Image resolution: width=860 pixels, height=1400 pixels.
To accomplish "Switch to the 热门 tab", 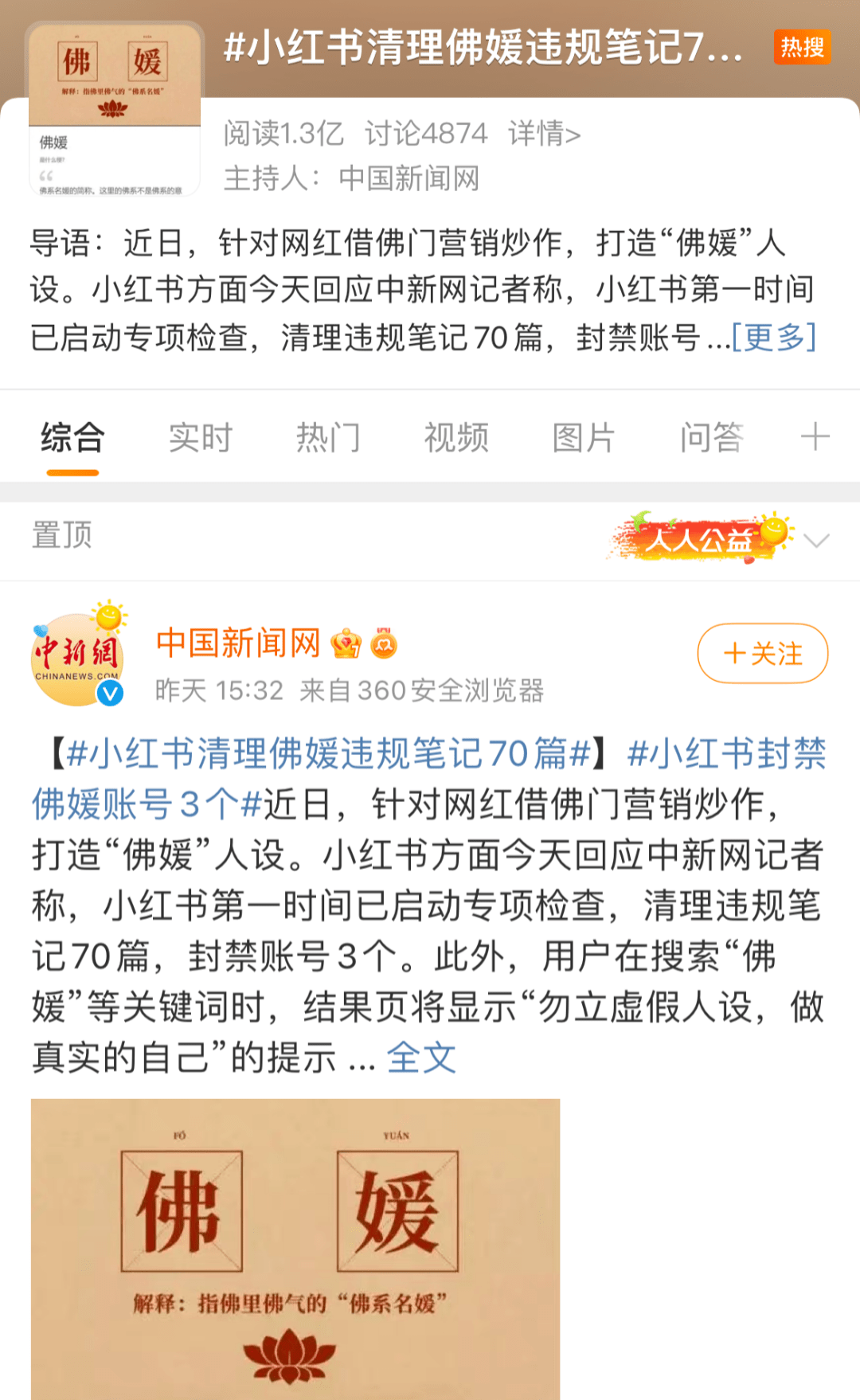I will coord(328,438).
